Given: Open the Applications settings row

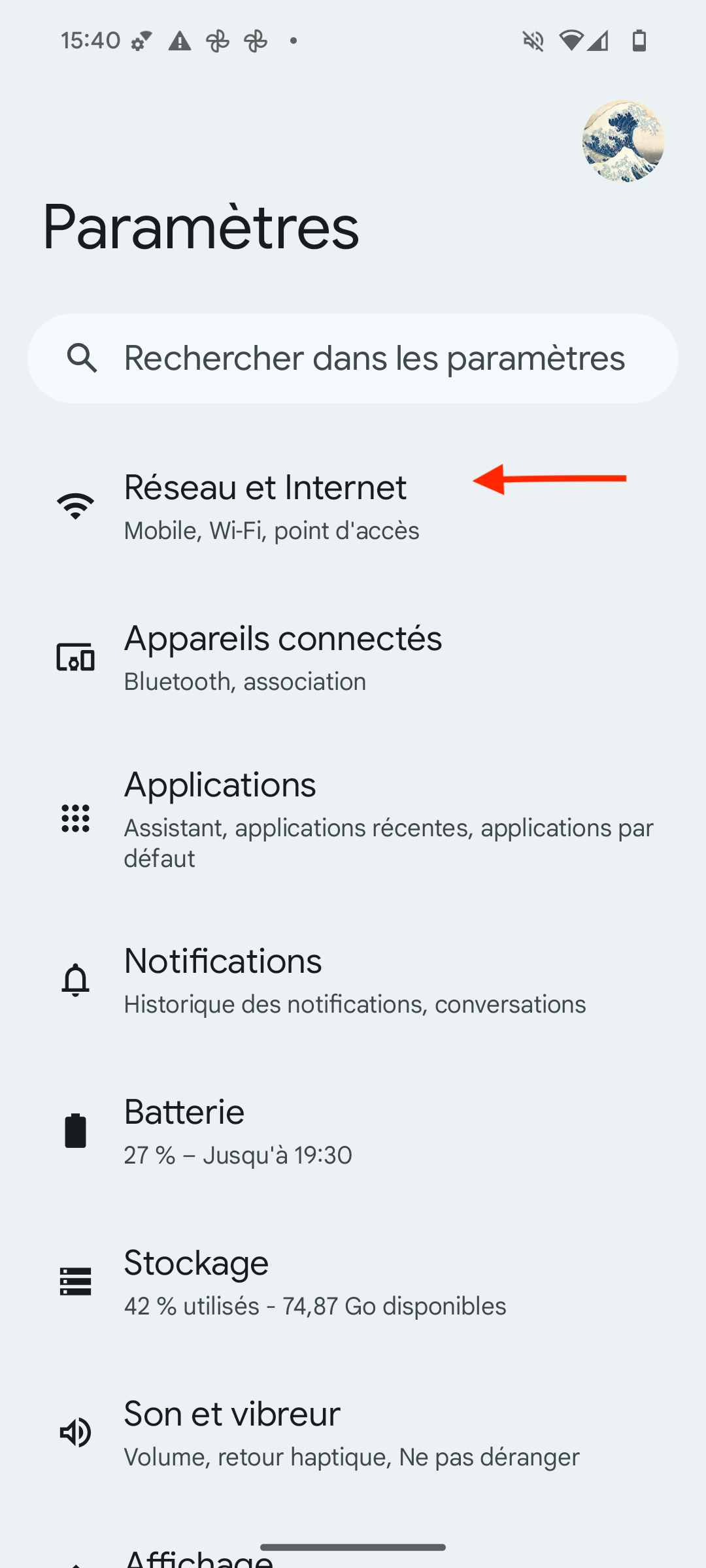Looking at the screenshot, I should (x=353, y=819).
